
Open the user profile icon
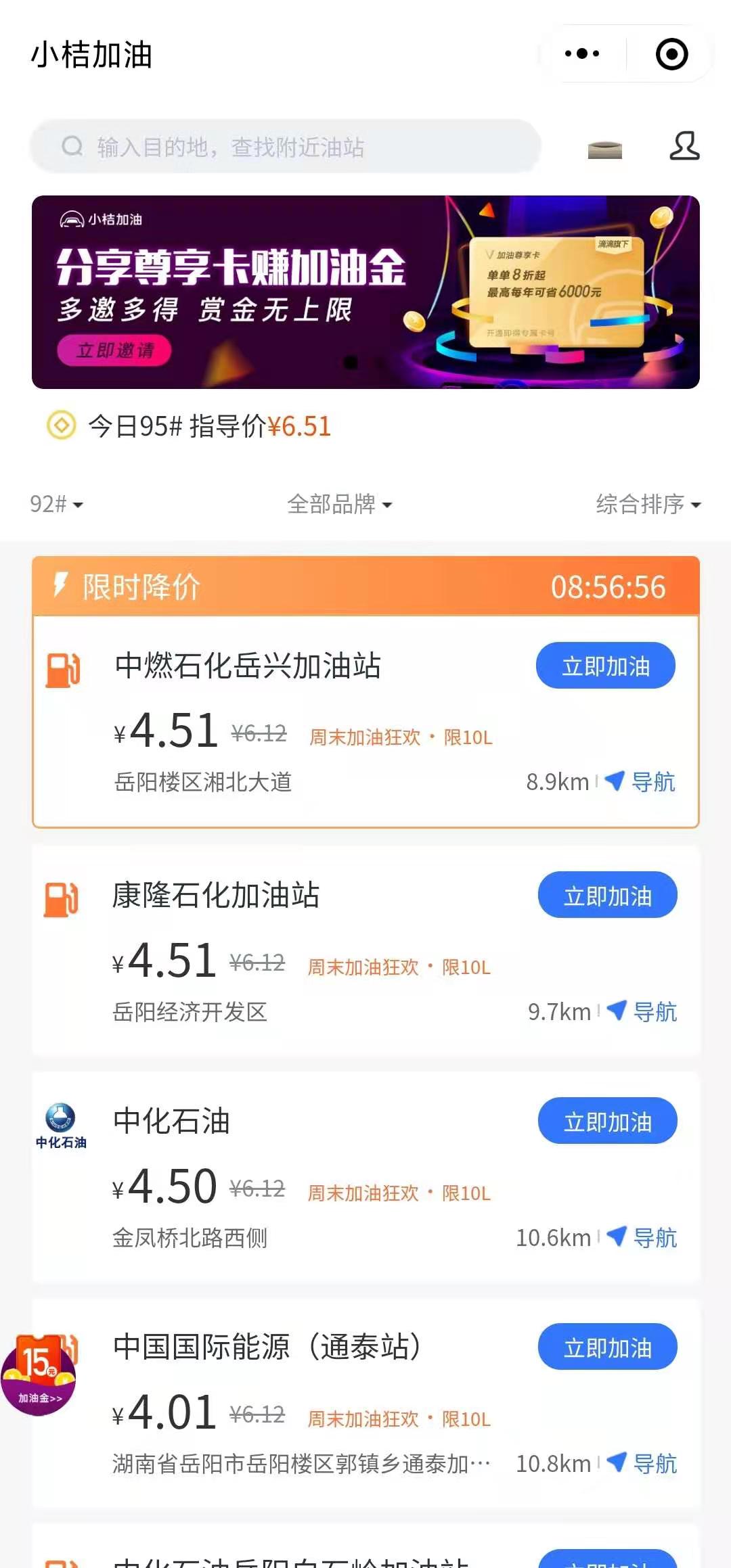(x=684, y=146)
